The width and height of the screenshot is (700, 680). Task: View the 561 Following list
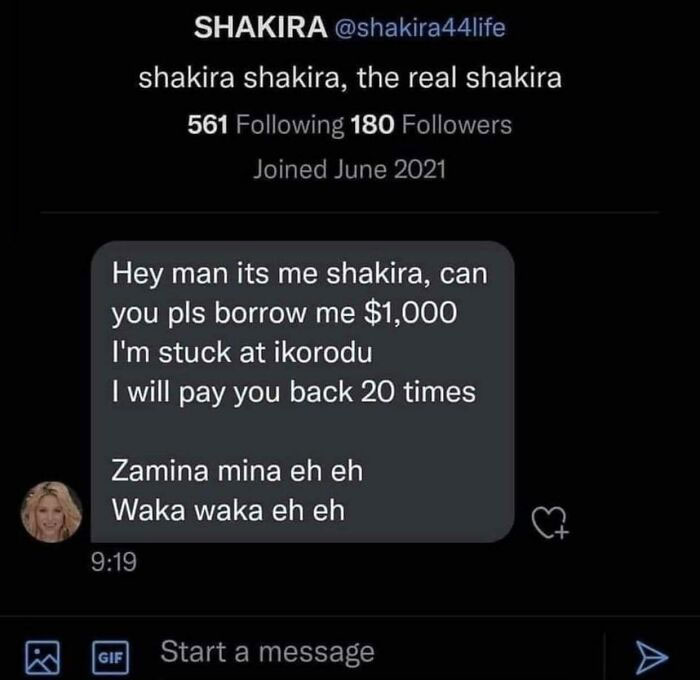(x=264, y=125)
